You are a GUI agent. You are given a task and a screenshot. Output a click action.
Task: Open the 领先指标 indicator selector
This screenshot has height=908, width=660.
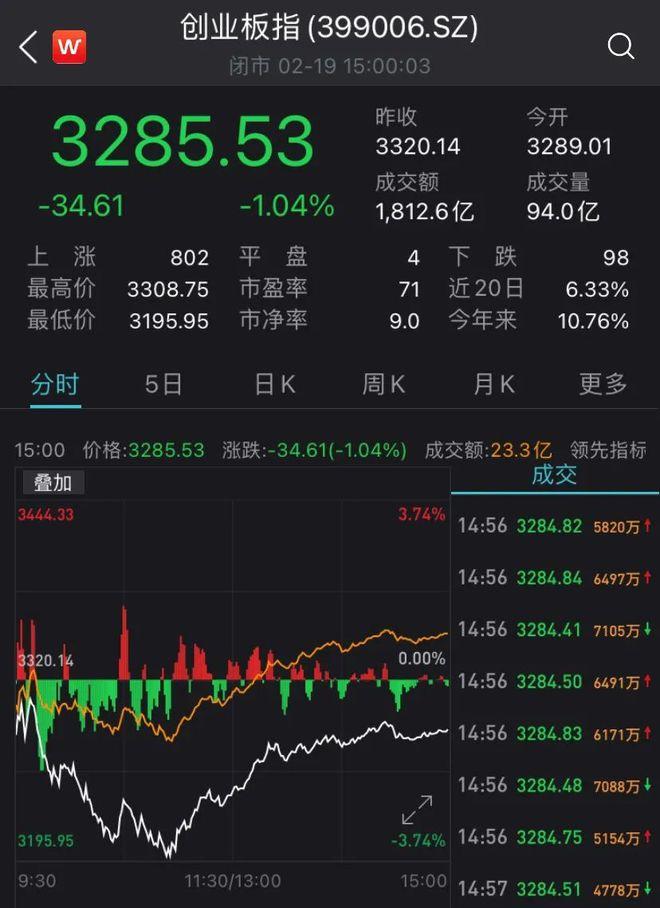(608, 450)
